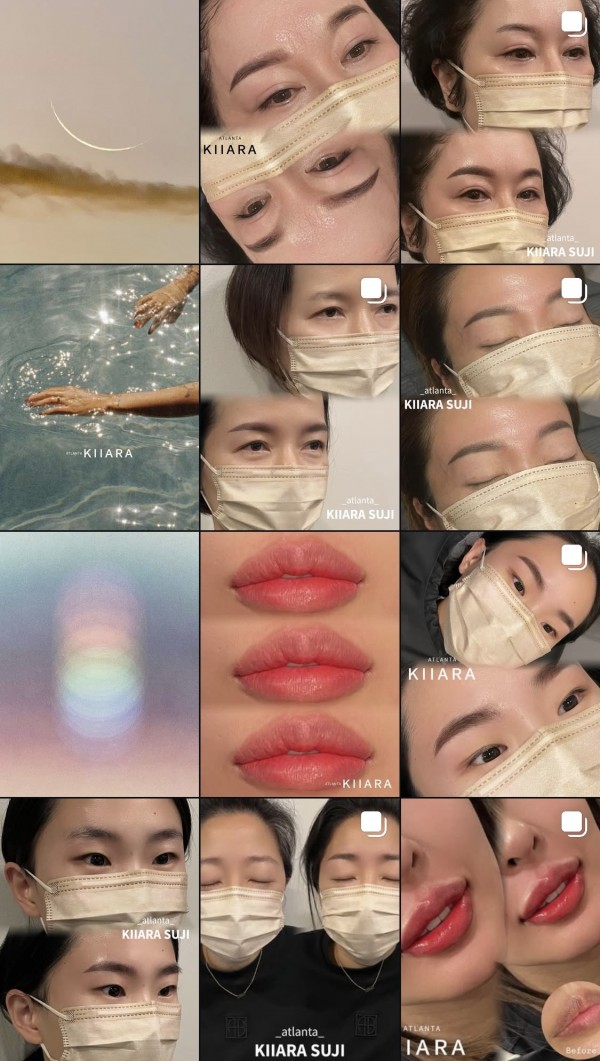Open the closed-eyes eyebrow carousel post
The image size is (600, 1061).
click(x=500, y=397)
